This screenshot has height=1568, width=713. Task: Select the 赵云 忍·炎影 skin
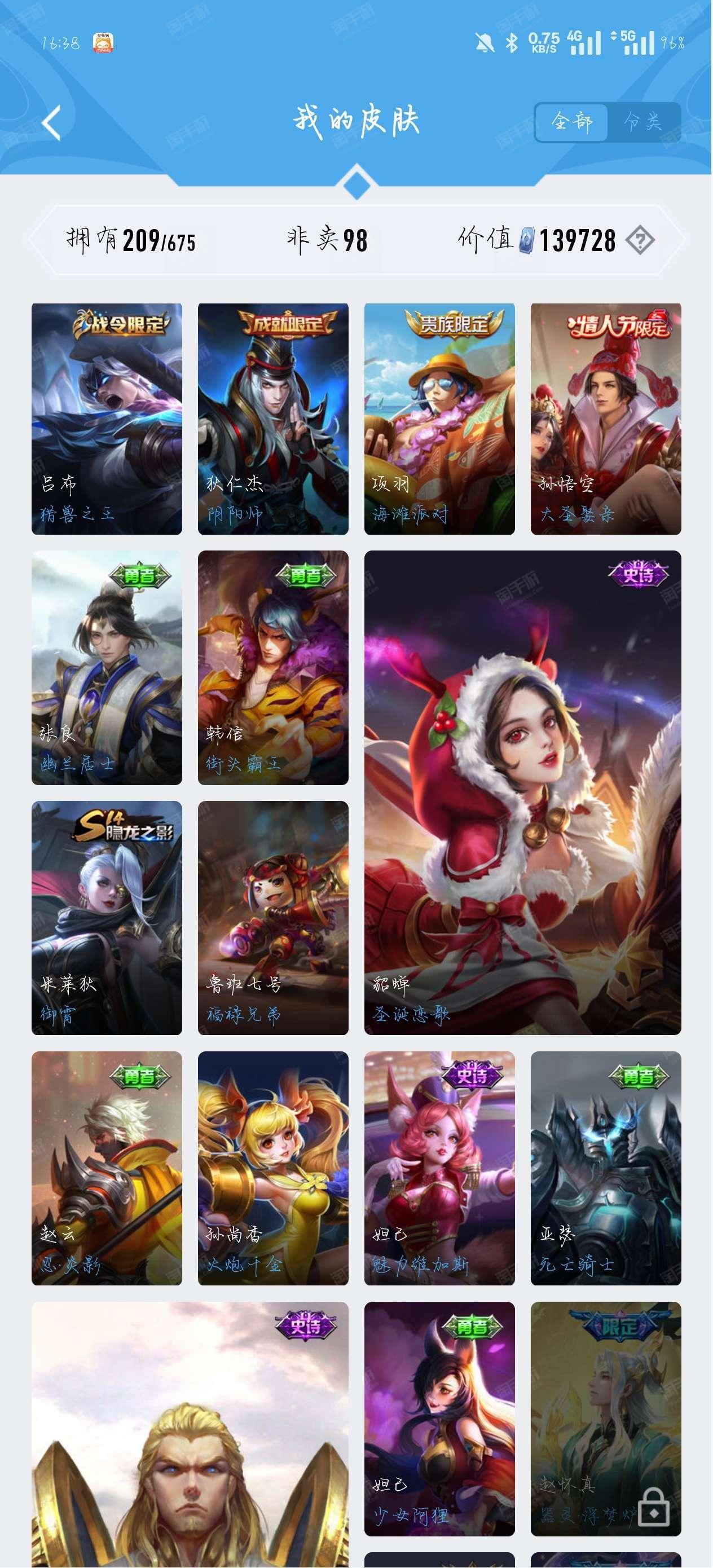107,1168
